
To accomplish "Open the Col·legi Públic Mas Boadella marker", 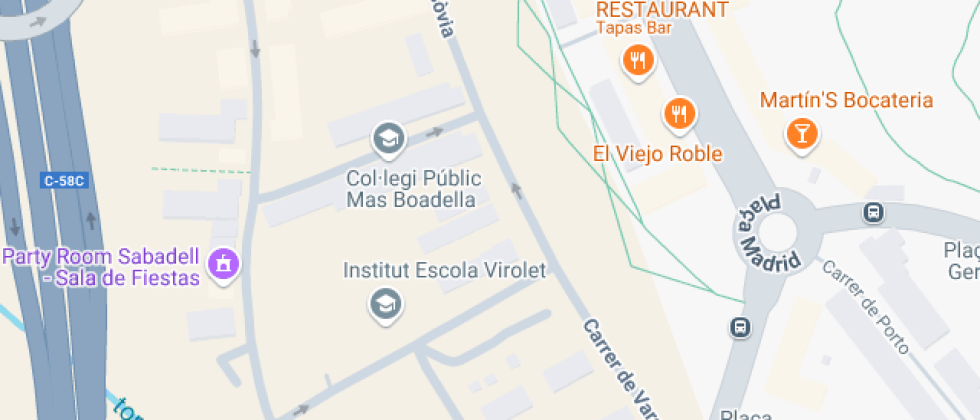I will 387,139.
